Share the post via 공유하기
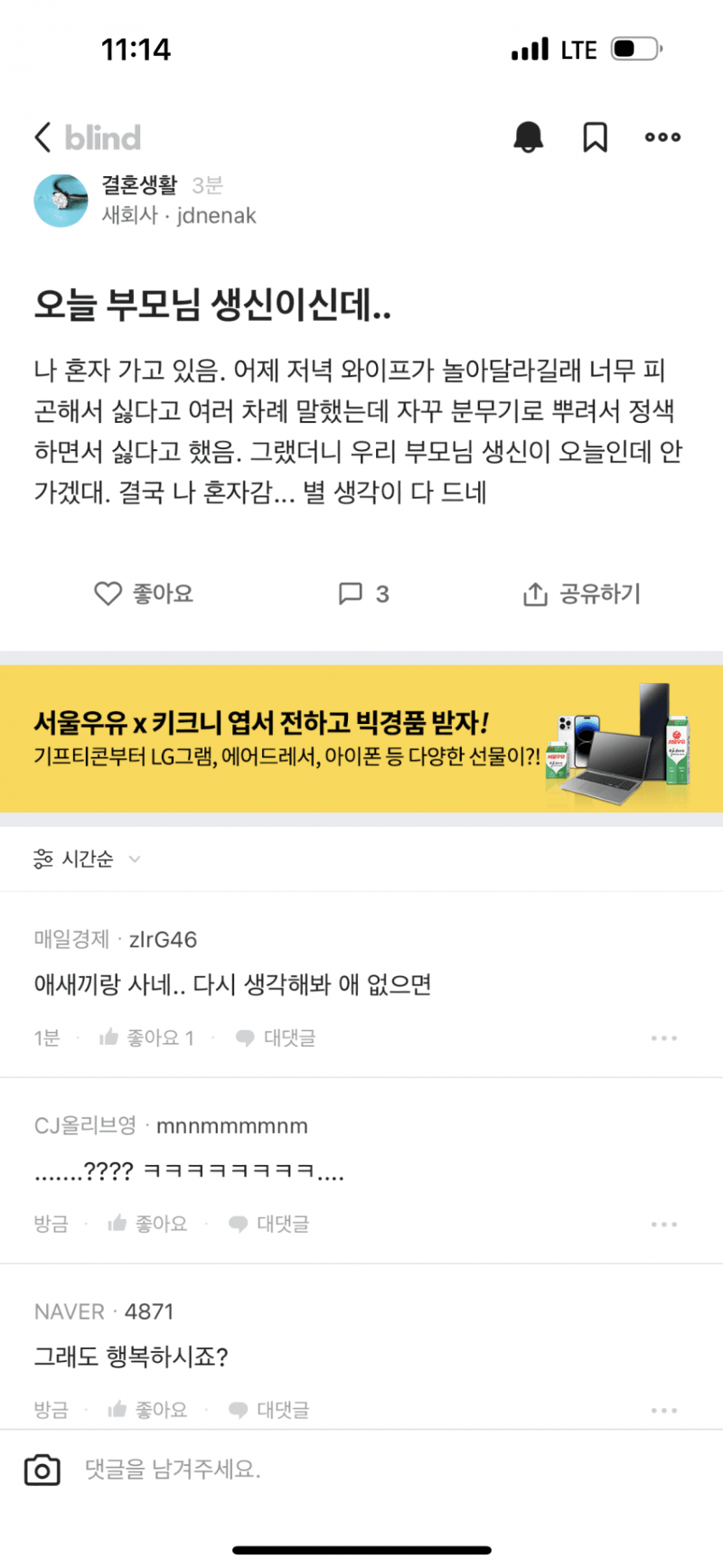Image resolution: width=723 pixels, height=1568 pixels. pos(582,594)
